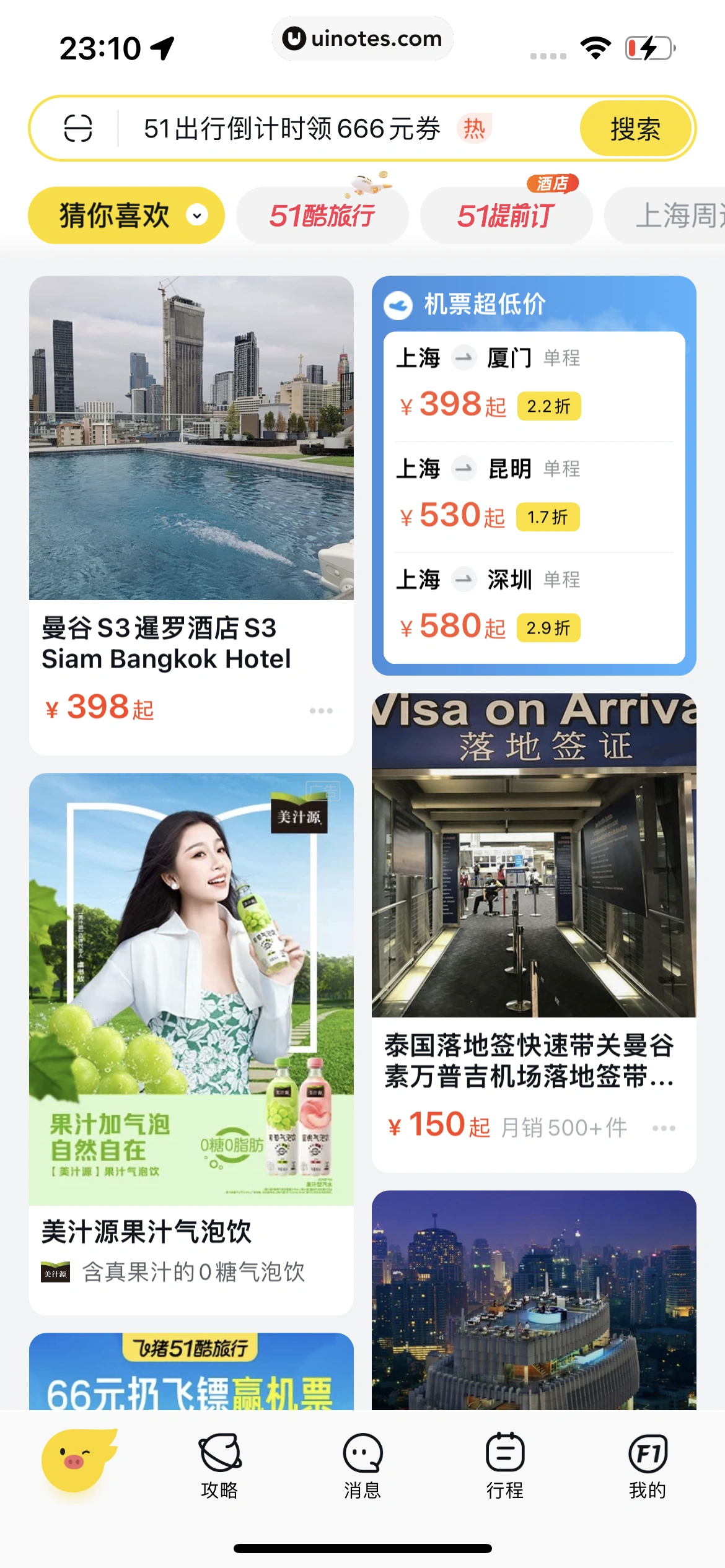The height and width of the screenshot is (1568, 725).
Task: Switch to the 51酷旅行 tab
Action: (323, 215)
